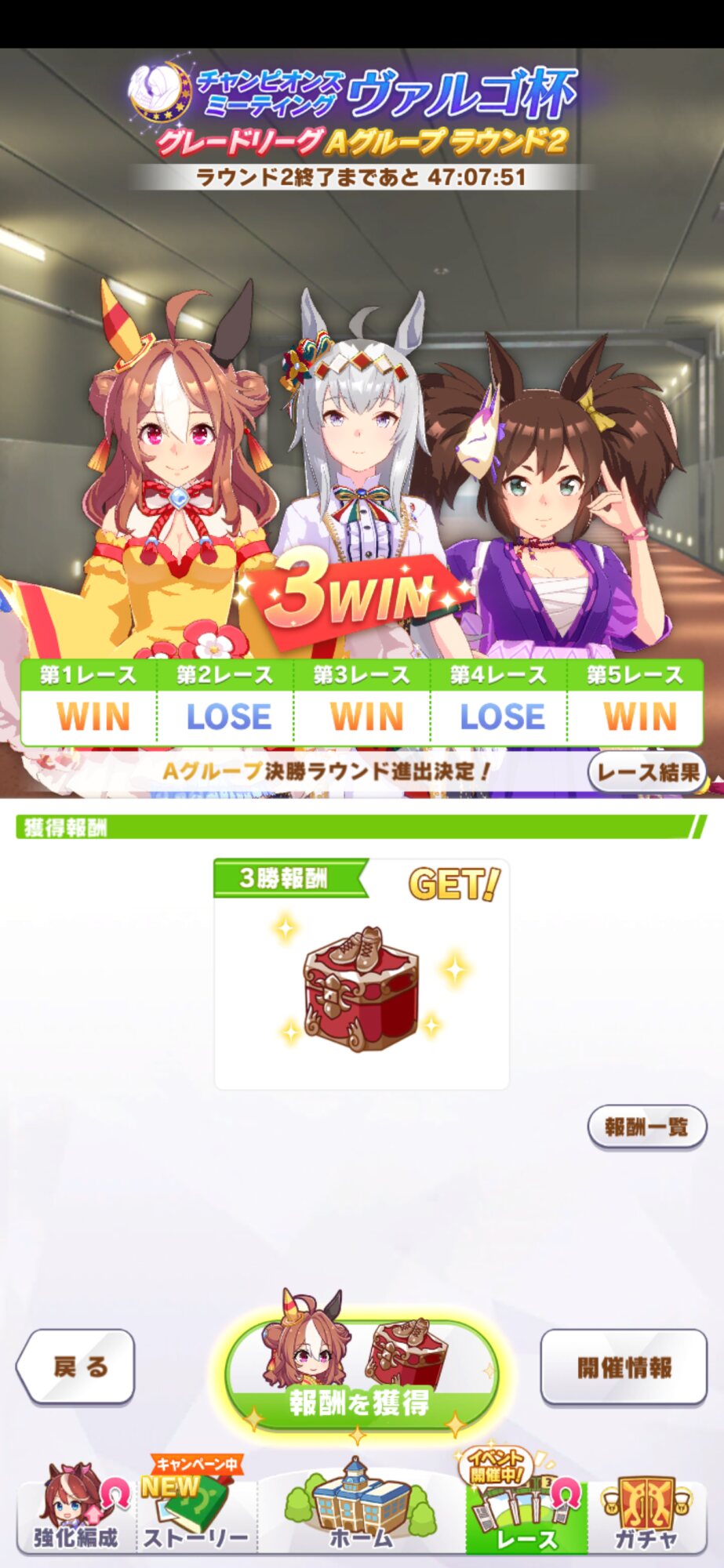Go to the ホーム home tab
The image size is (724, 1568).
pyautogui.click(x=361, y=1513)
